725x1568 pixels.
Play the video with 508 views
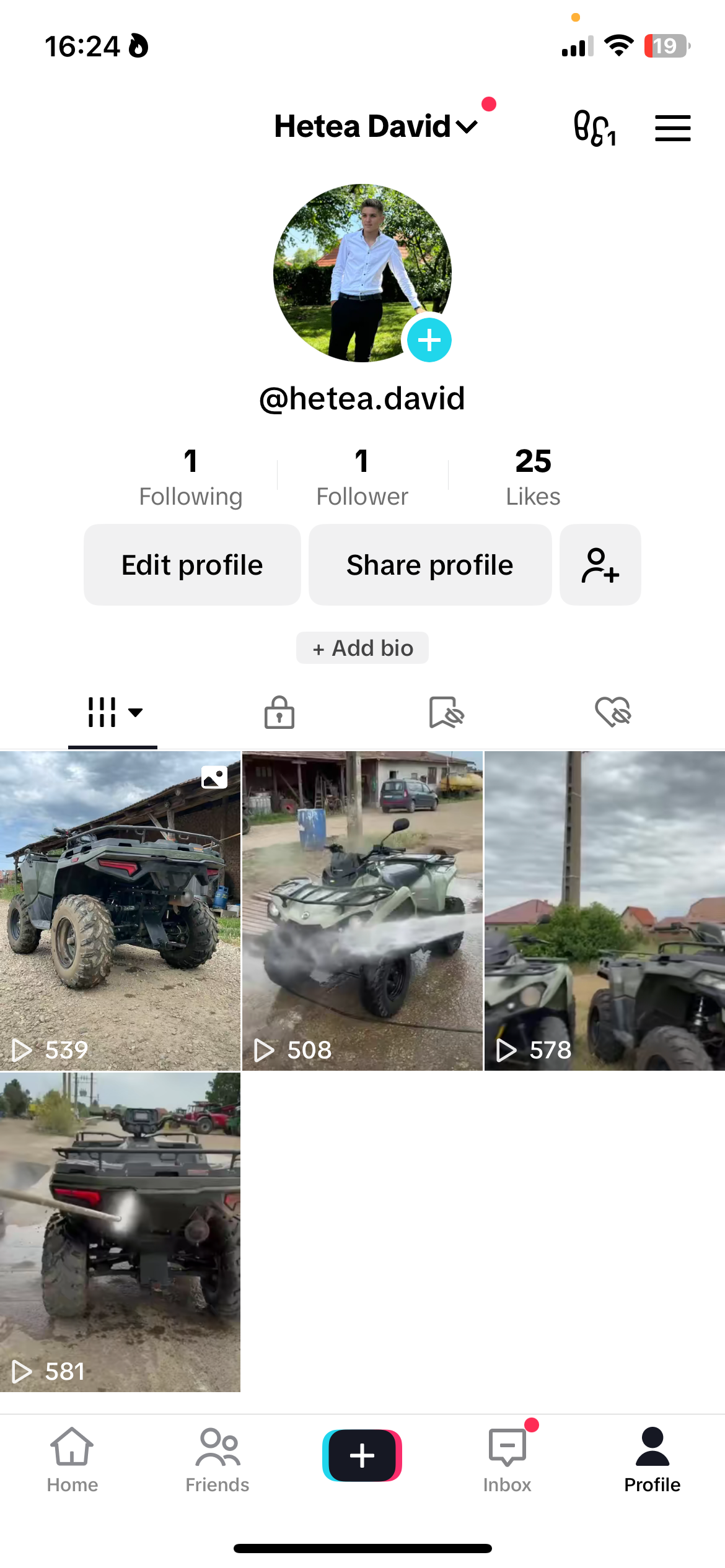point(362,910)
